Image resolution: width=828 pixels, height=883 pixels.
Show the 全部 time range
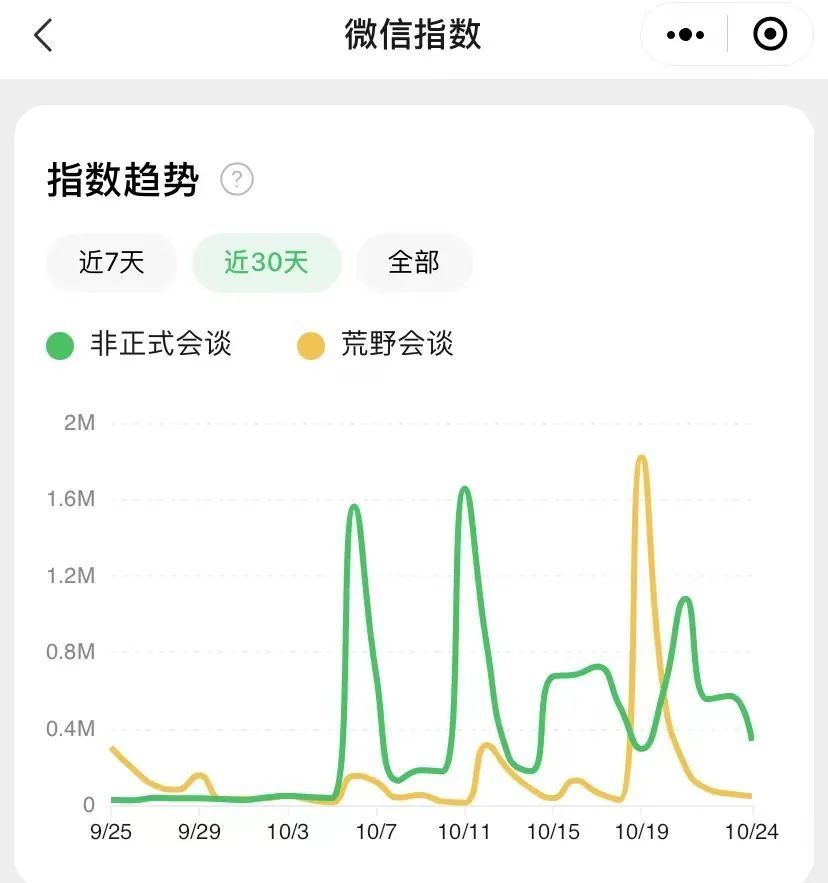414,263
